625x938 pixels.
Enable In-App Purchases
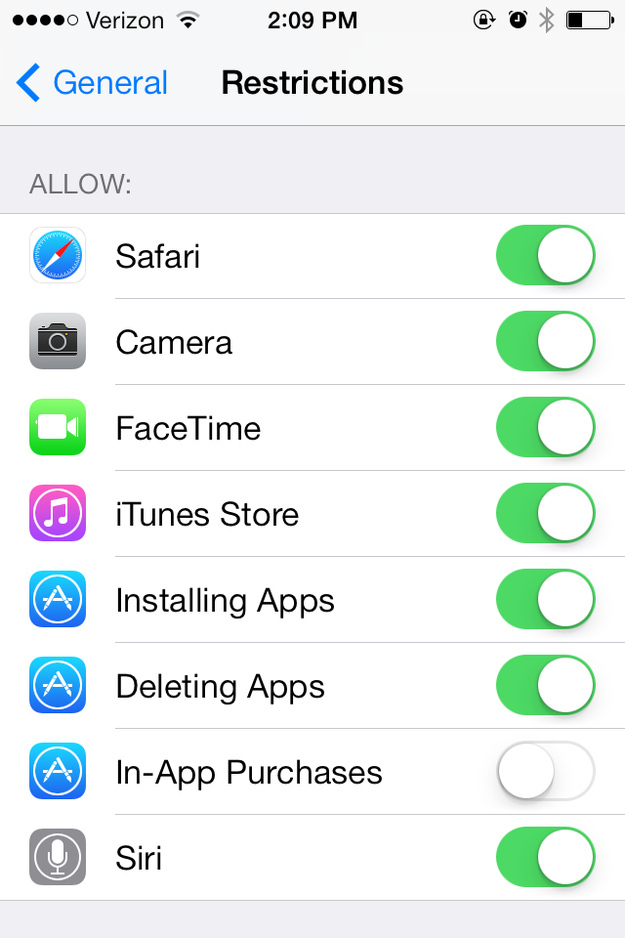[545, 772]
